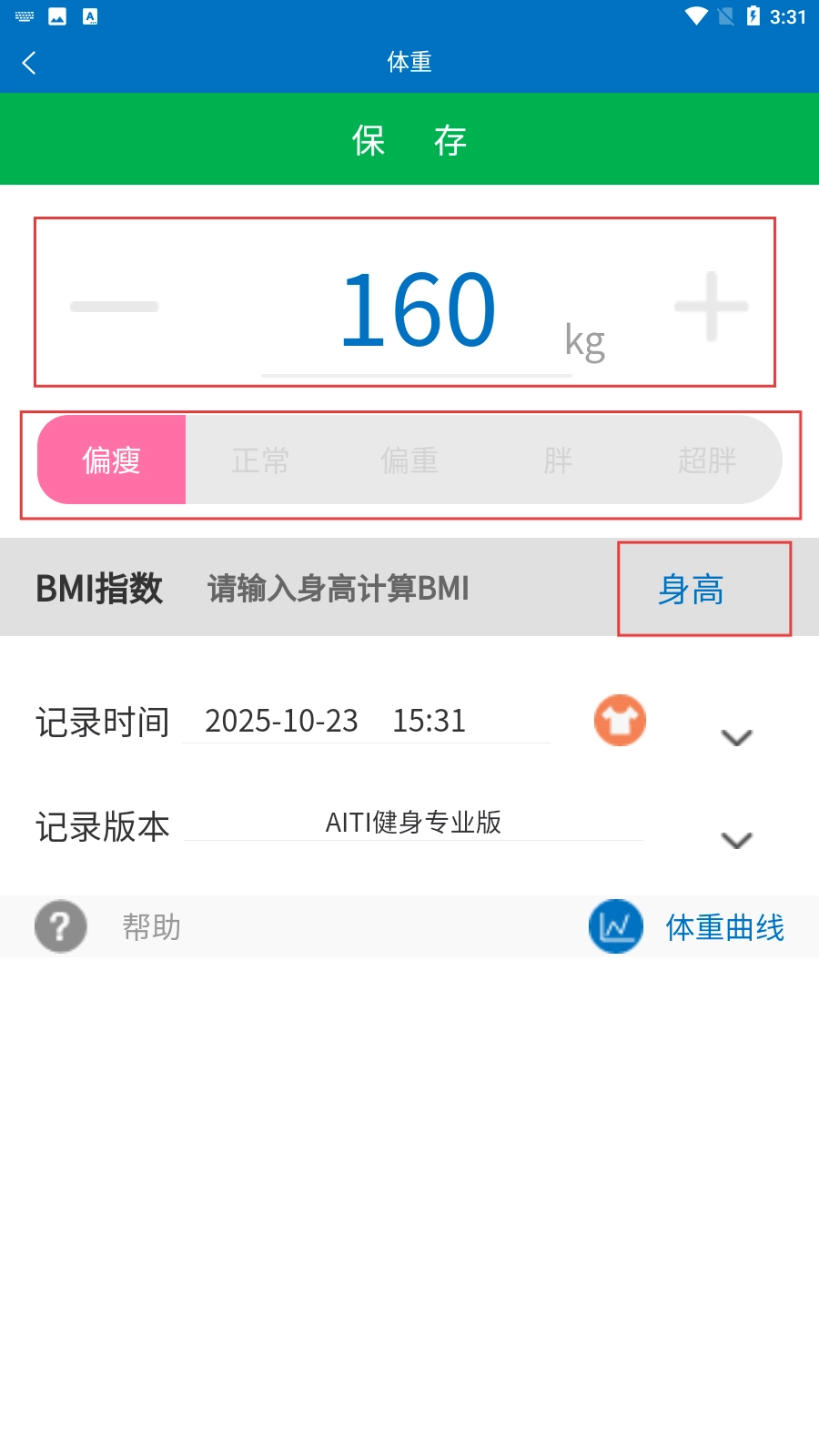Expand the chevron beside 记录时间

click(x=736, y=737)
